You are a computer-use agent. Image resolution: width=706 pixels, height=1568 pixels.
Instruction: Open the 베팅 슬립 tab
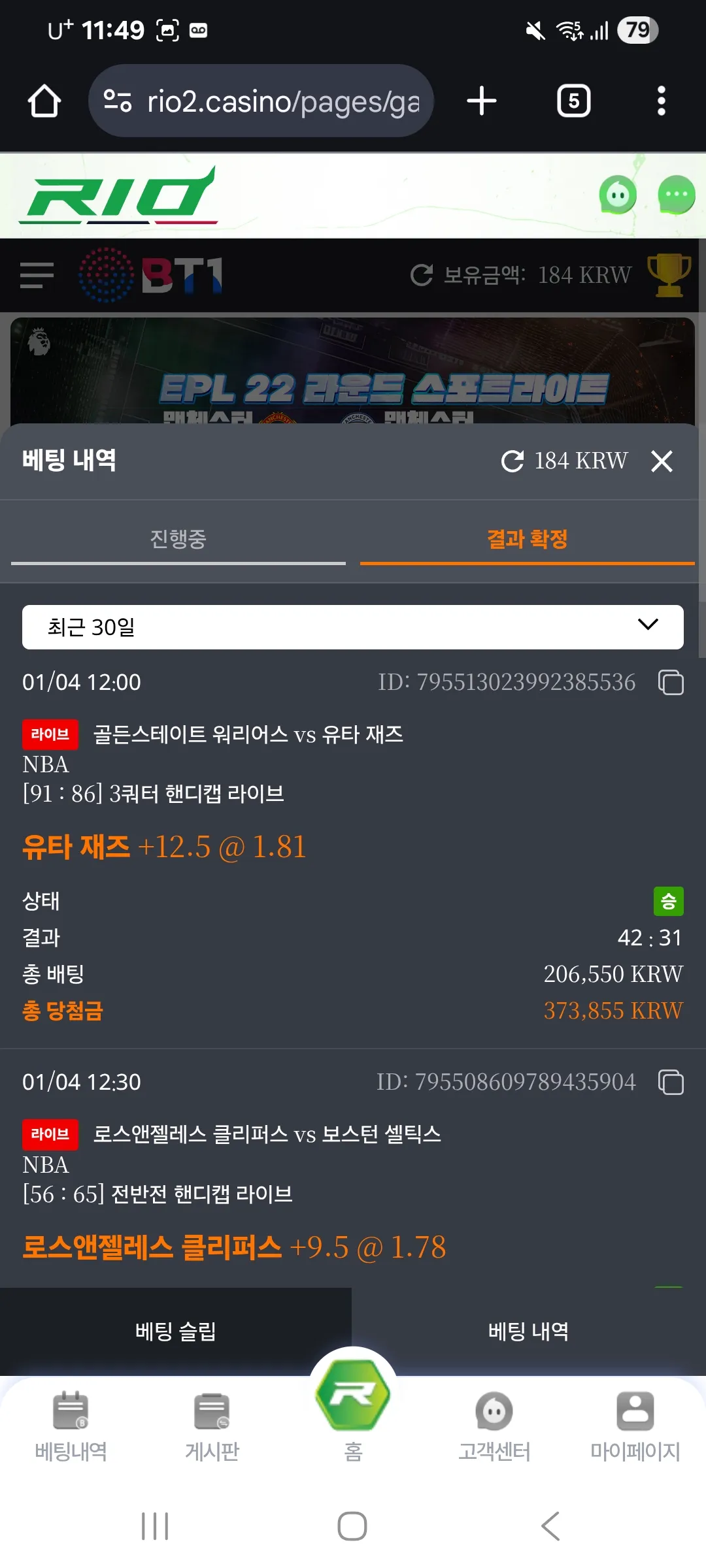point(176,1331)
